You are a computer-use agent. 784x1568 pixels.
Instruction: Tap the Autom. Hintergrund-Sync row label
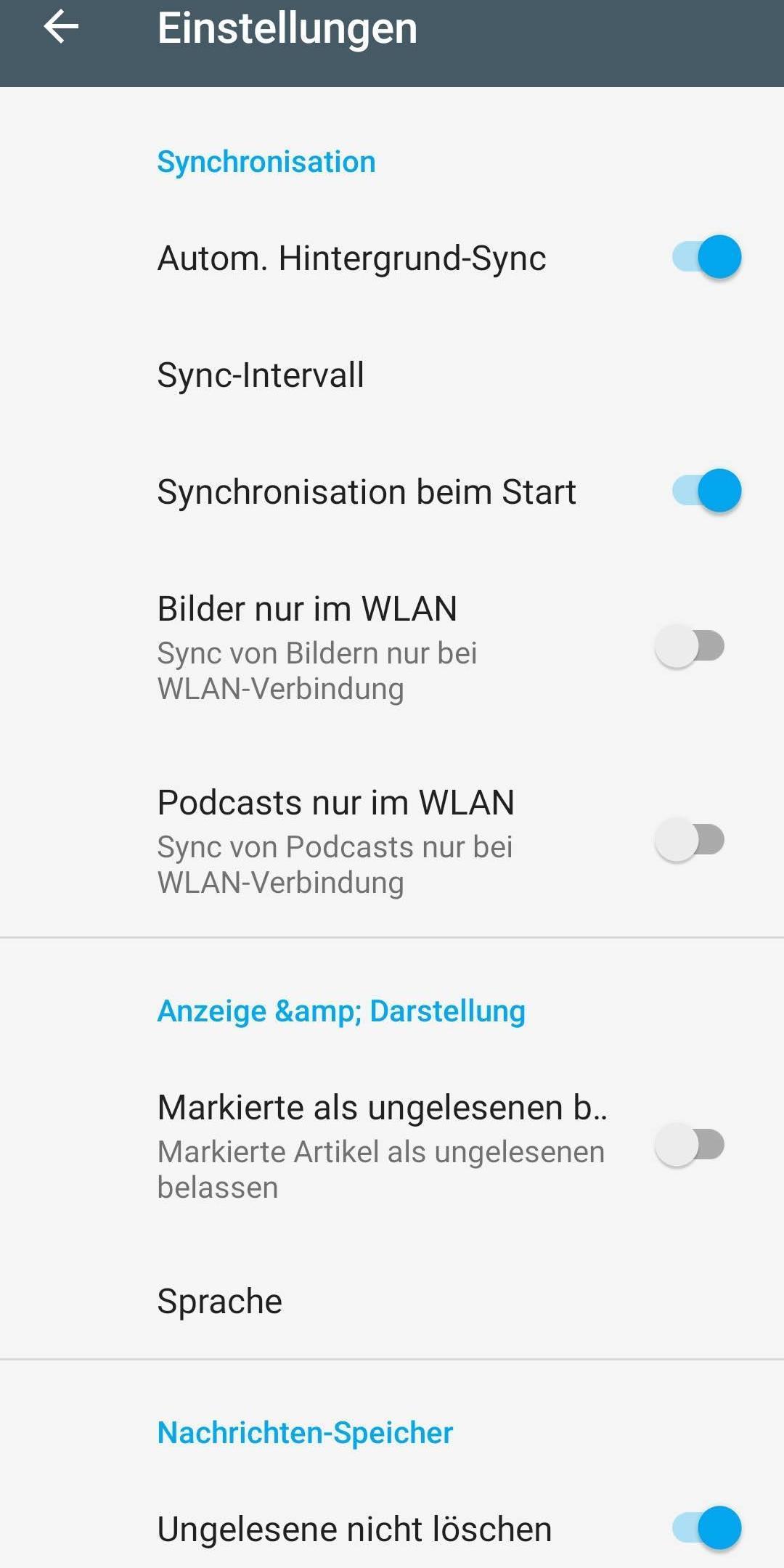(352, 257)
